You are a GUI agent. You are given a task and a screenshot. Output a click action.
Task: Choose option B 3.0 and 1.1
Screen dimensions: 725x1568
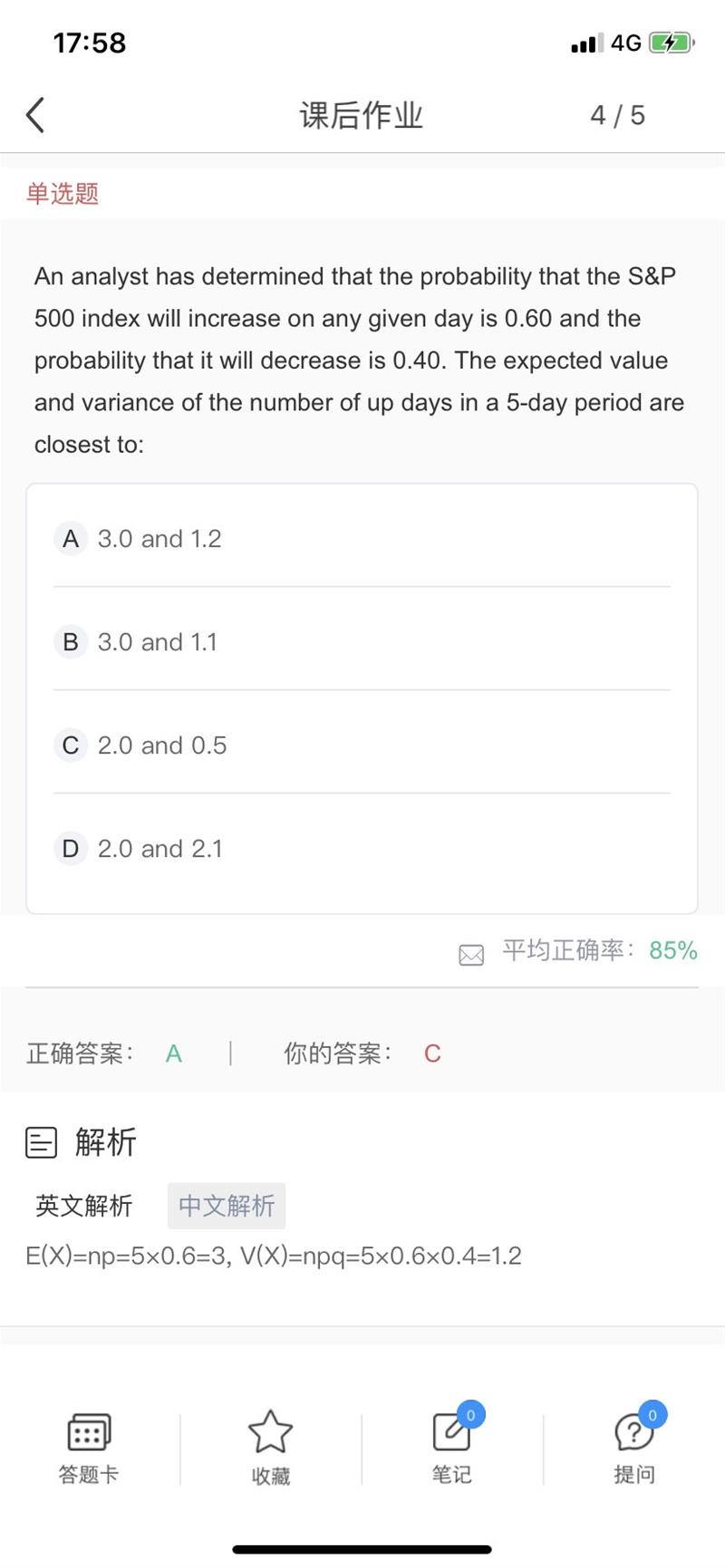[x=362, y=642]
